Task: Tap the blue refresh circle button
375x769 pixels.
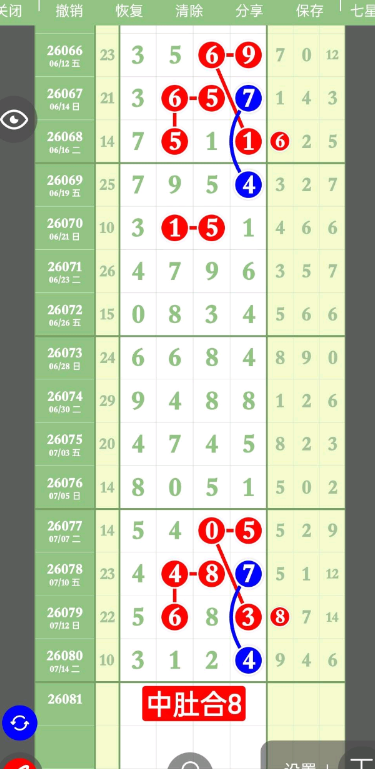Action: point(20,723)
